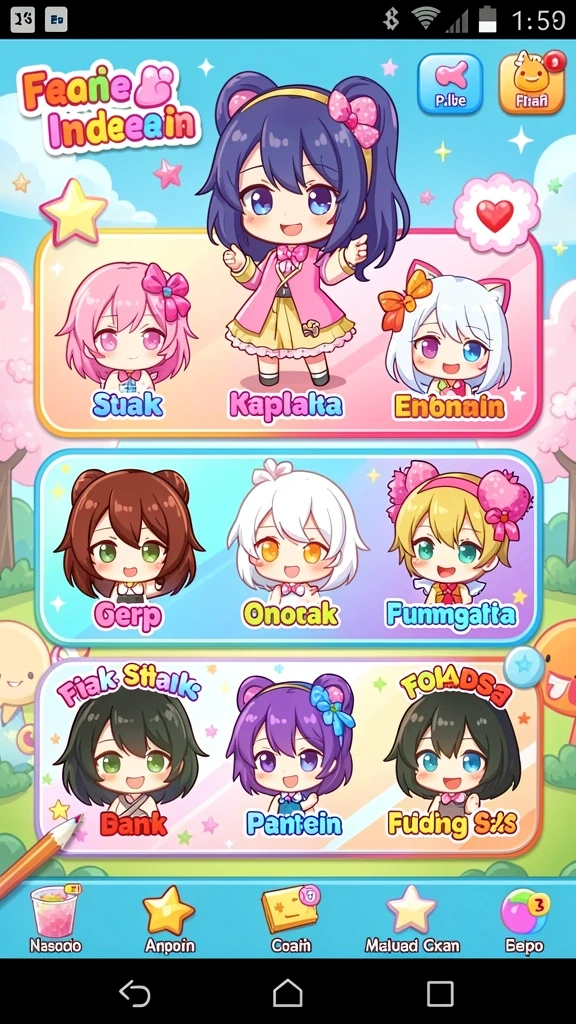Select the Stuak character
The image size is (576, 1024).
(x=127, y=340)
